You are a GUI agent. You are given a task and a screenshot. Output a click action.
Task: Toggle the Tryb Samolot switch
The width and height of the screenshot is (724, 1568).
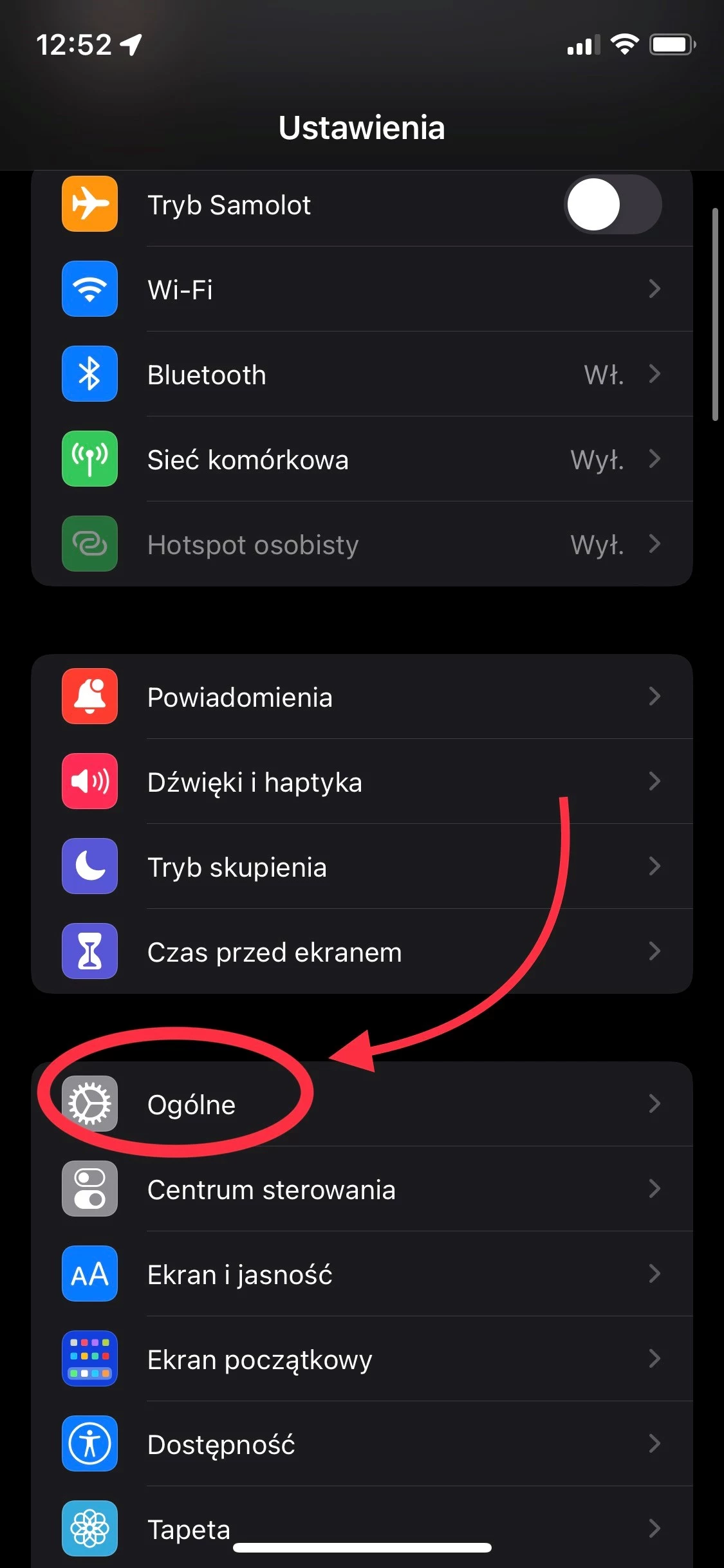613,205
